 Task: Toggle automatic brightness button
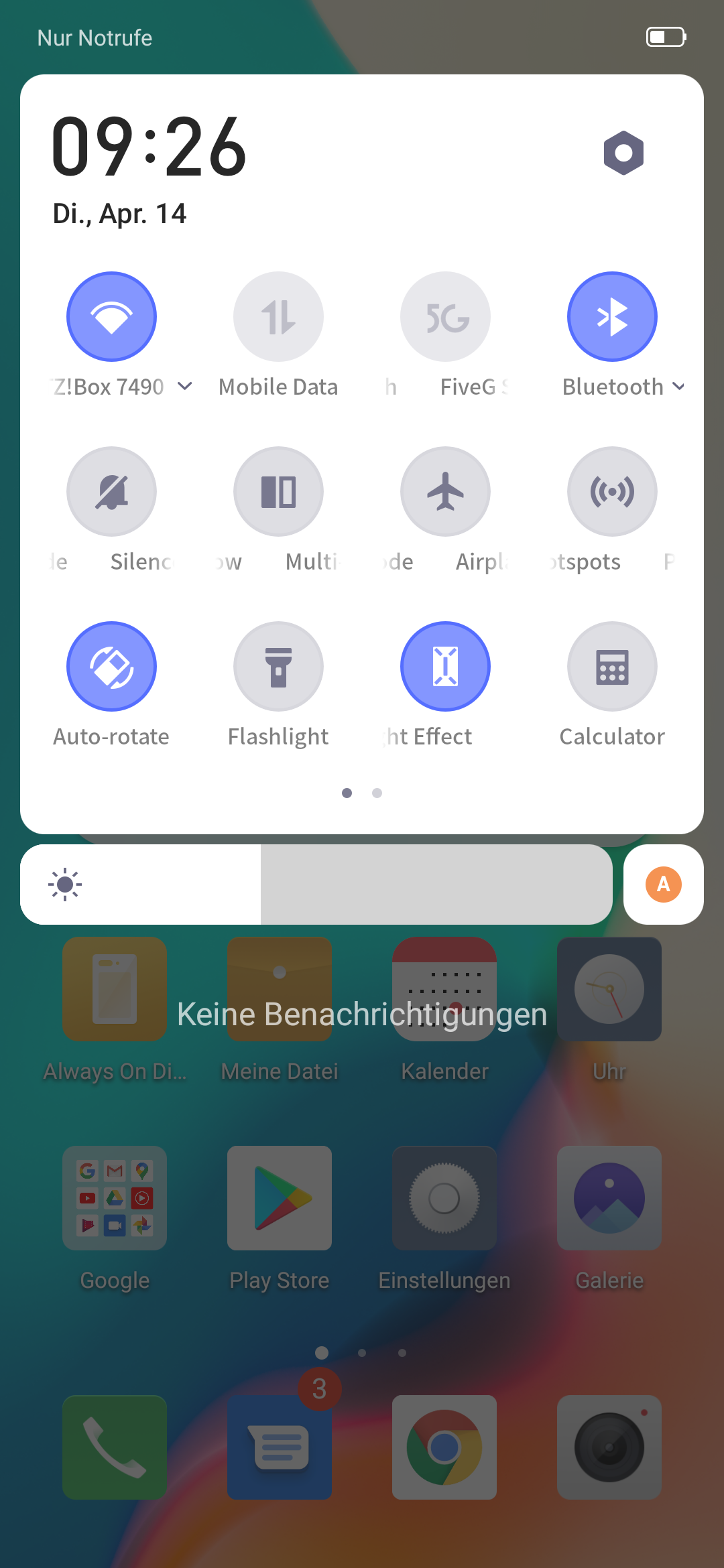click(x=664, y=885)
